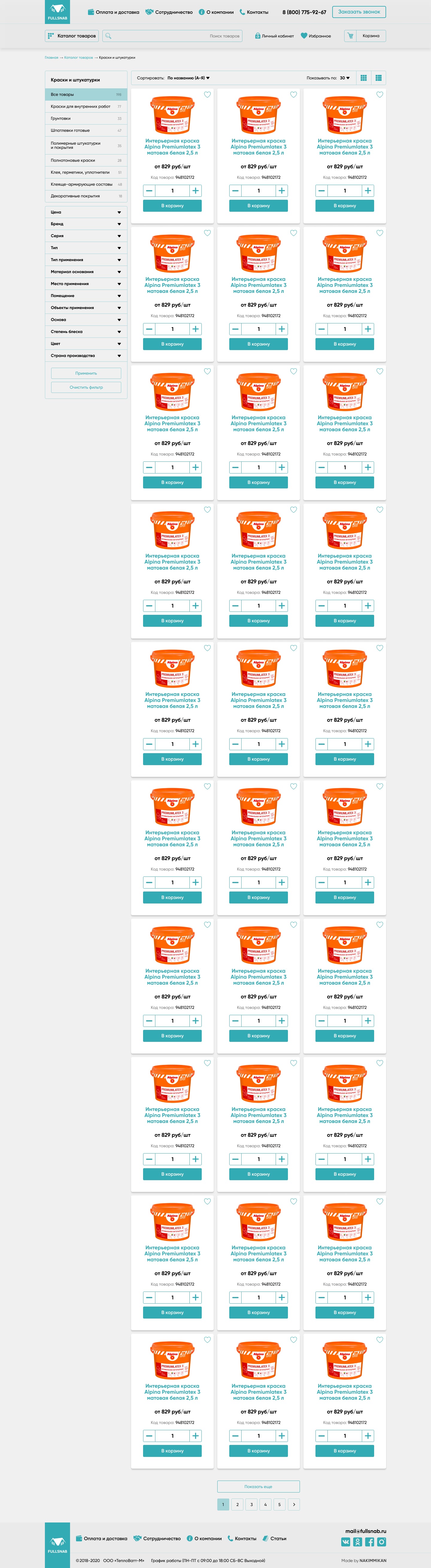Open the Корзина cart
Screen dimensions: 431x1568
(365, 36)
